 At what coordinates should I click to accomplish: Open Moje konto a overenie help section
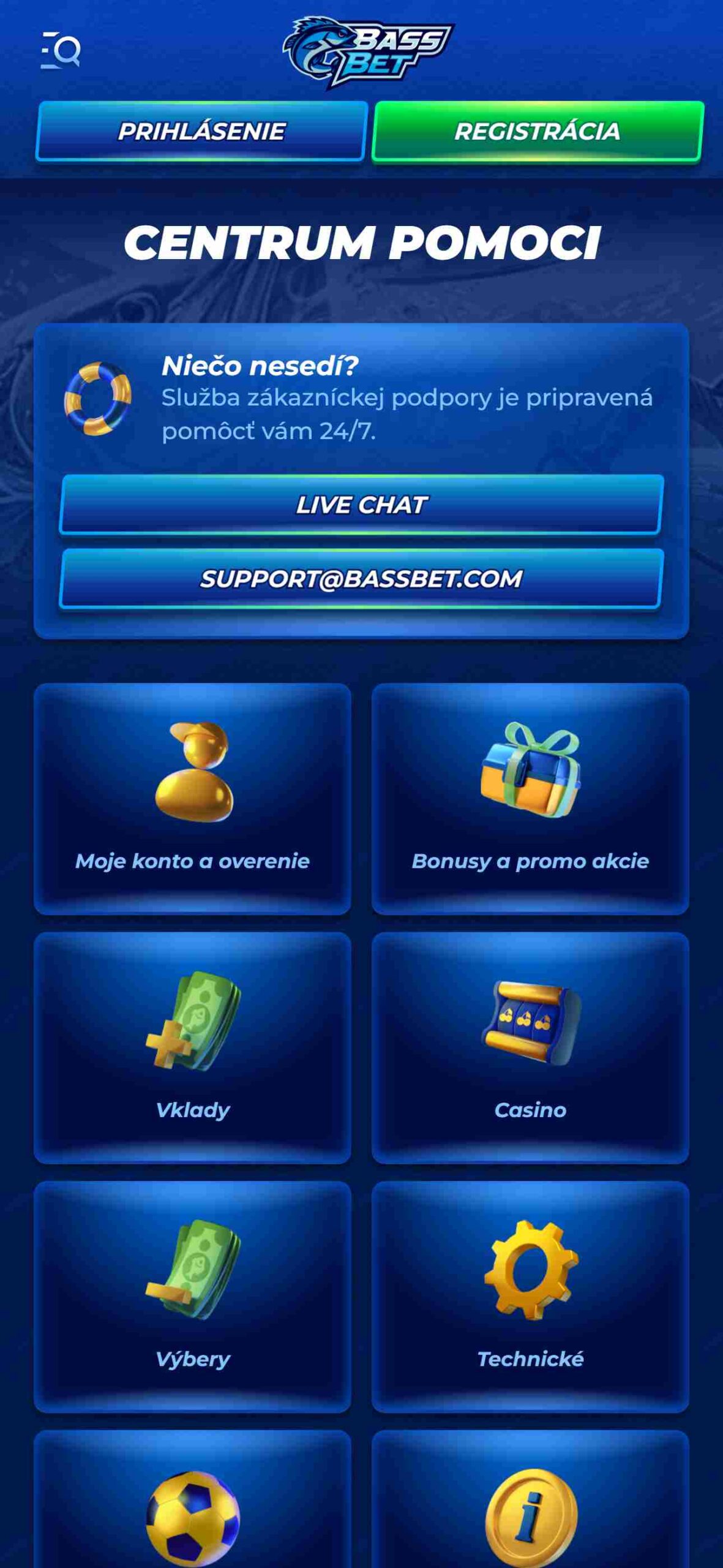click(192, 799)
